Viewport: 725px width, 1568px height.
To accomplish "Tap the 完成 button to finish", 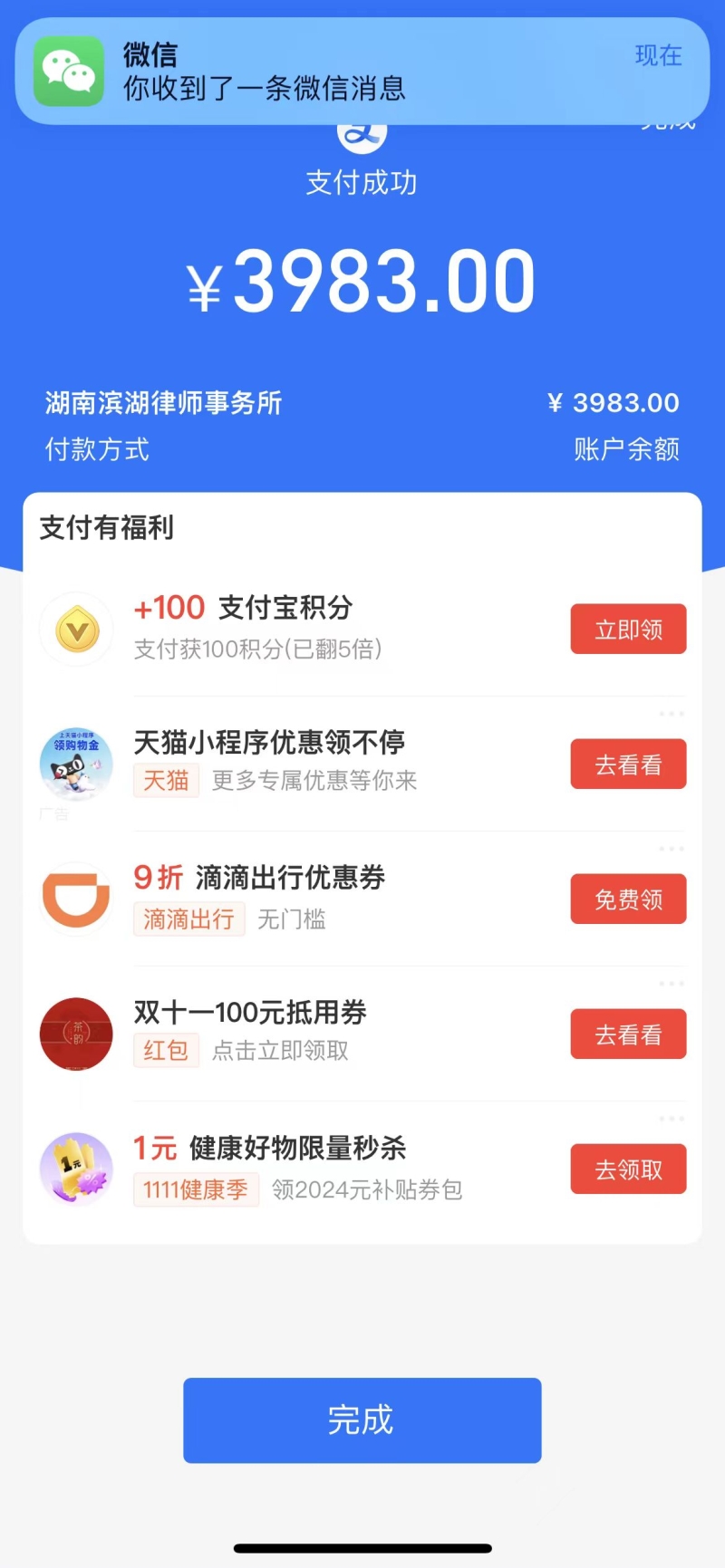I will (362, 1419).
